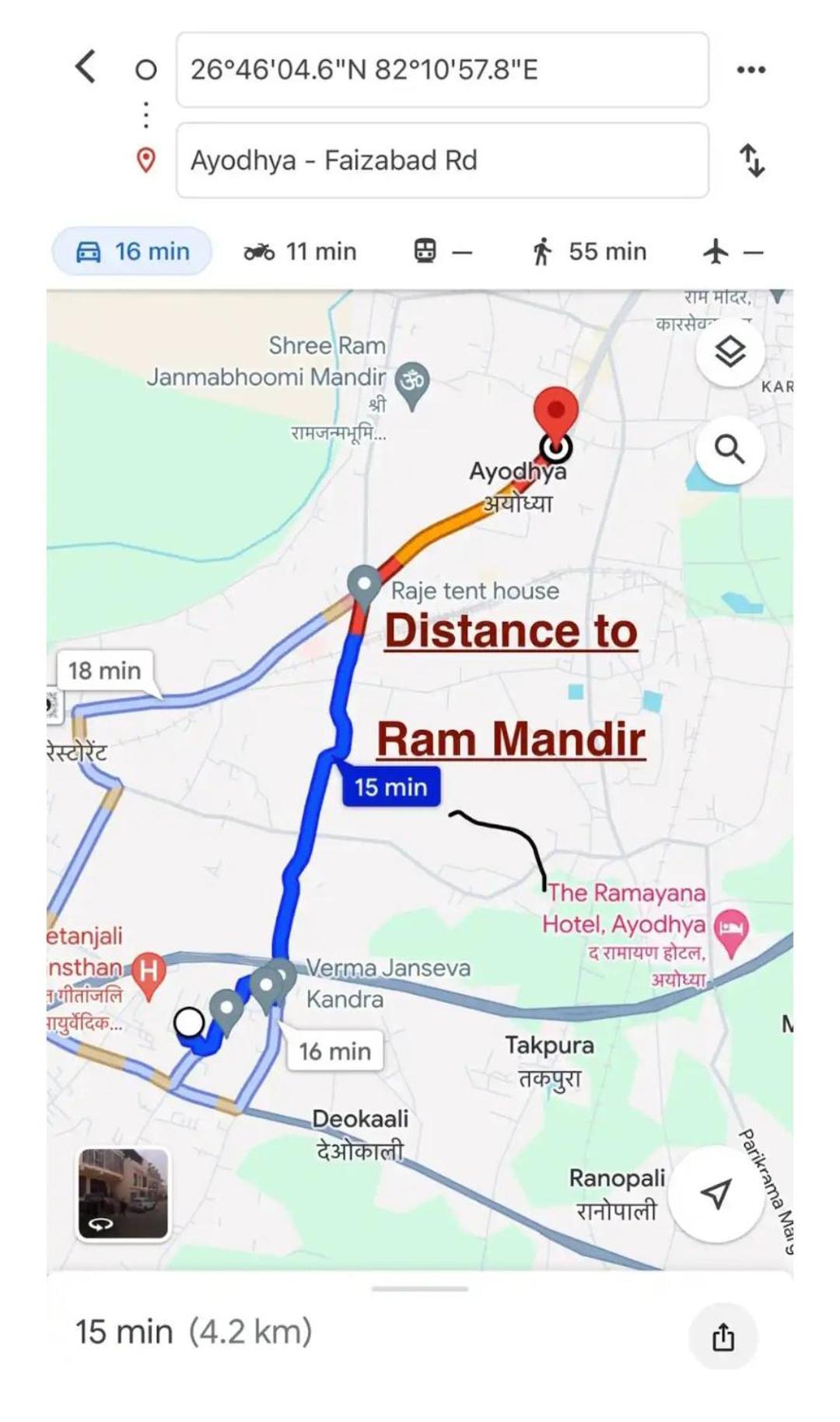Image resolution: width=840 pixels, height=1422 pixels.
Task: Open Shree Ram Janmabhoomi Mandir place marker
Action: click(412, 383)
